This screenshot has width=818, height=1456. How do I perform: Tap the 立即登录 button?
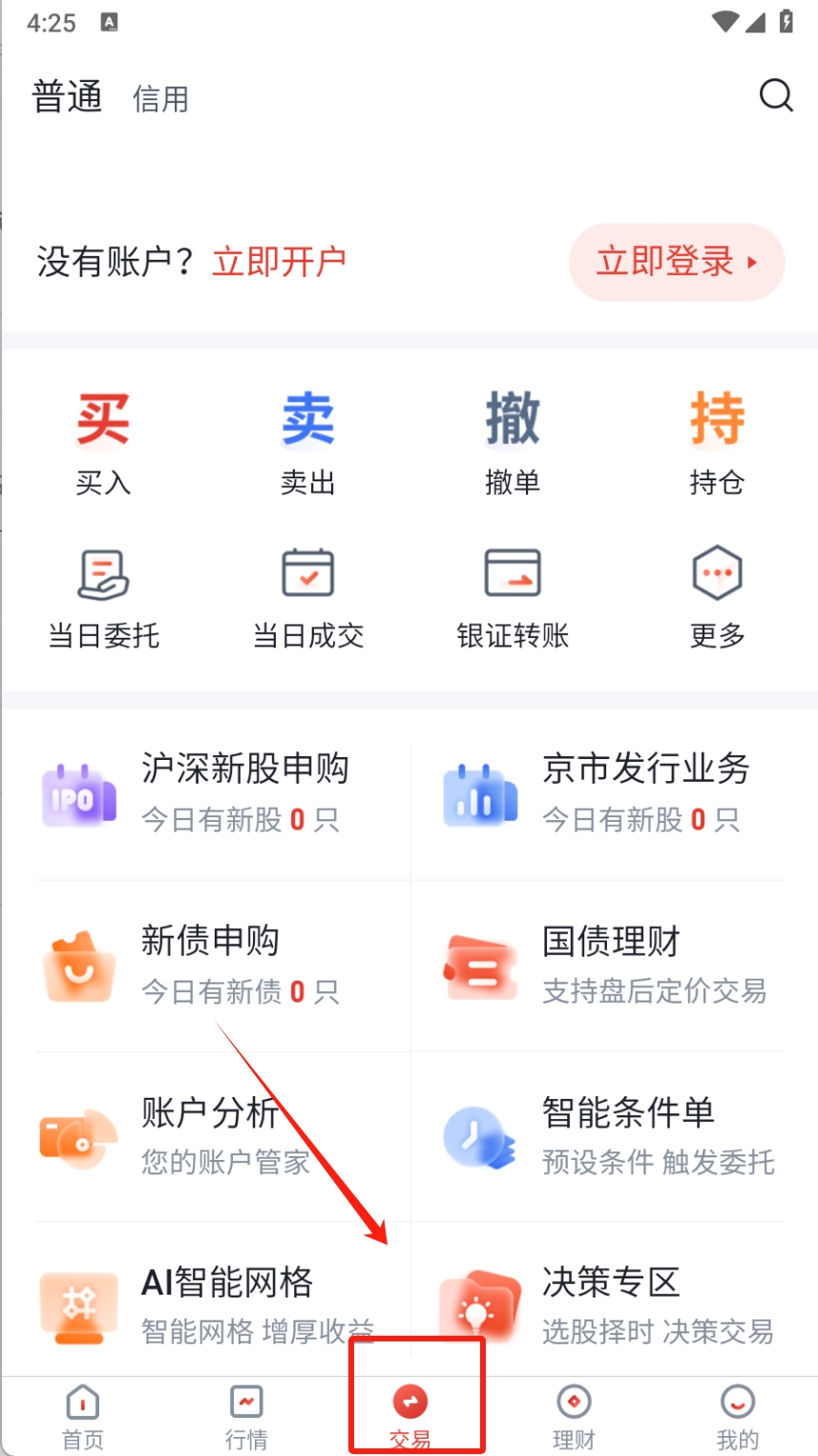click(676, 262)
